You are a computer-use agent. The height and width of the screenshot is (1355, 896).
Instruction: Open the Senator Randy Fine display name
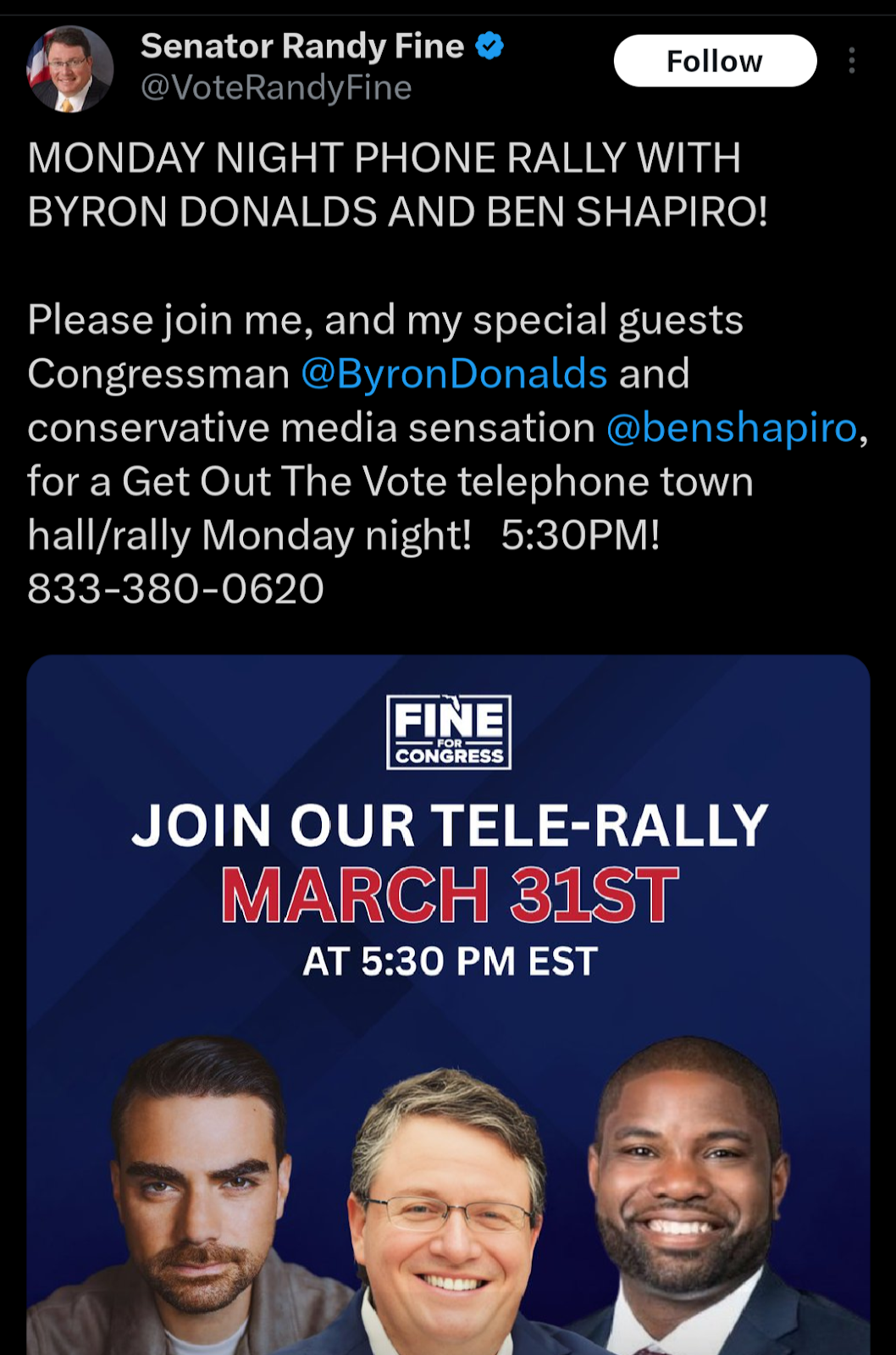coord(301,46)
